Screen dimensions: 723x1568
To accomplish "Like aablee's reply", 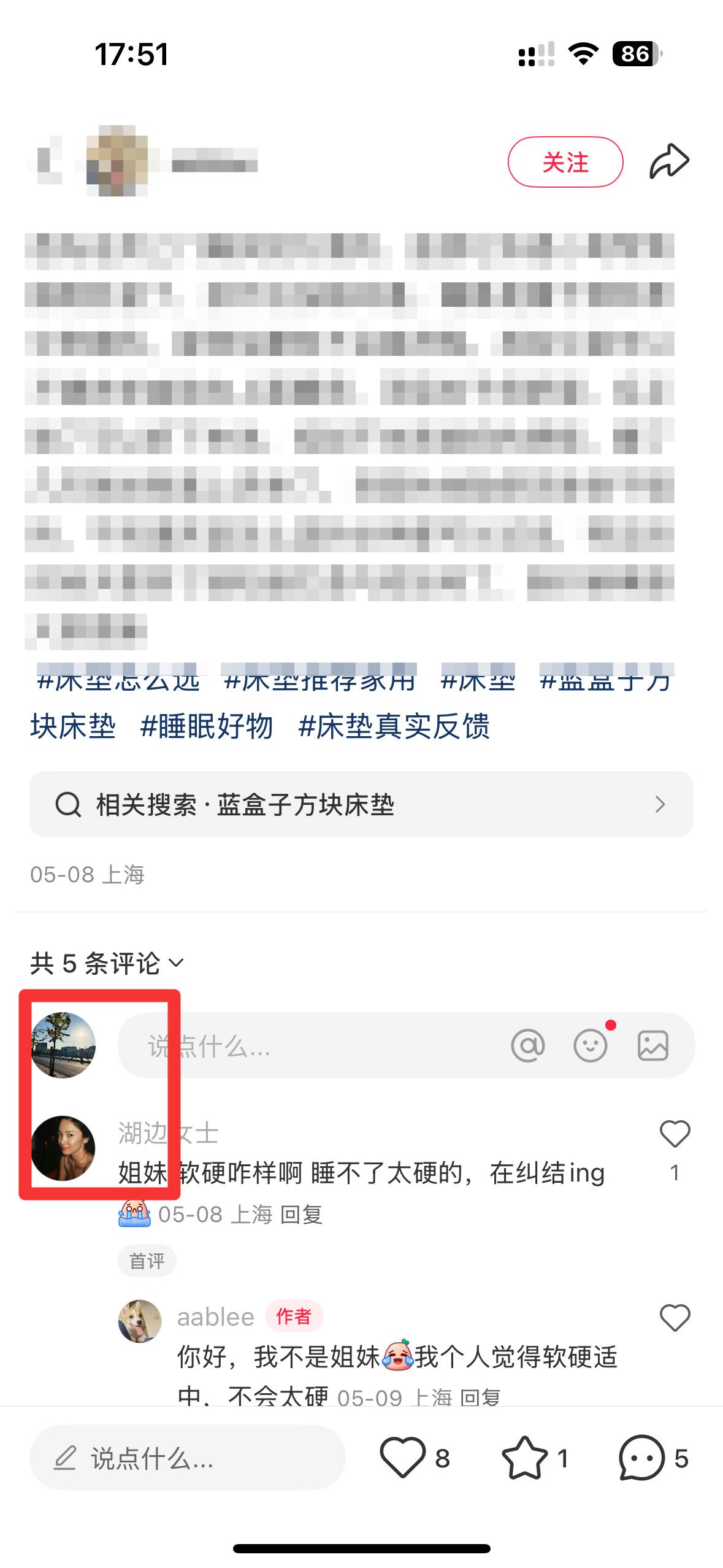I will pyautogui.click(x=675, y=1318).
